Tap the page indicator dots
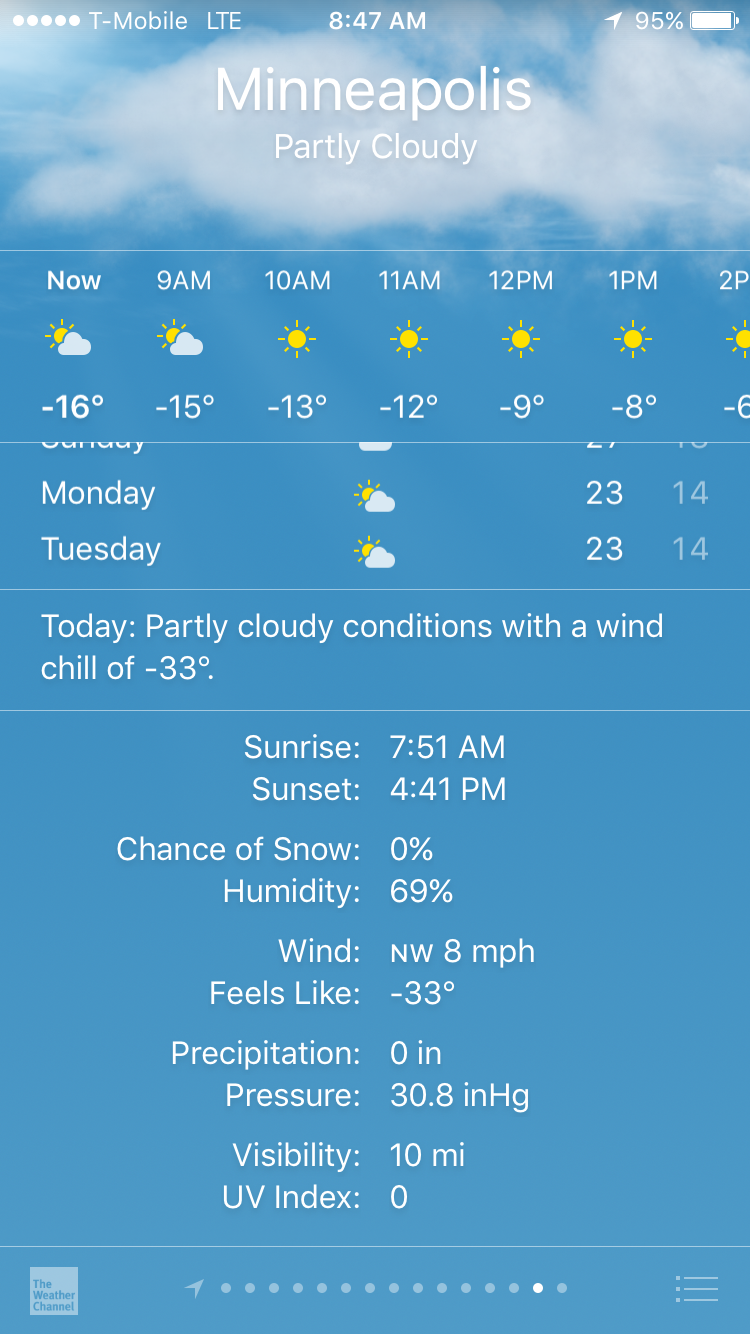The height and width of the screenshot is (1334, 750). [x=377, y=1288]
